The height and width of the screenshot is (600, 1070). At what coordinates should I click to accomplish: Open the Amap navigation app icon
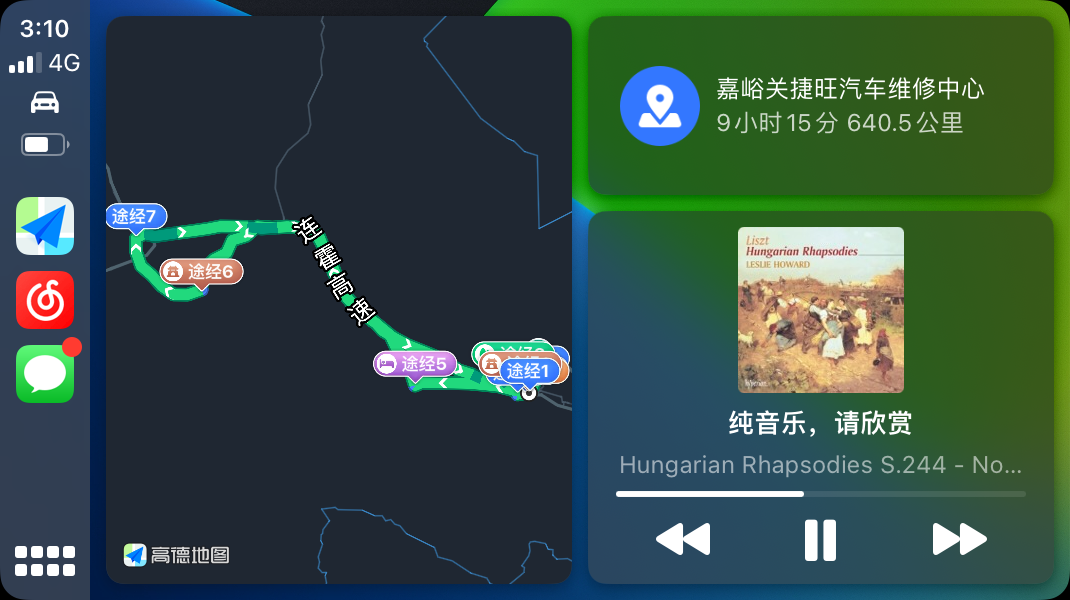45,226
